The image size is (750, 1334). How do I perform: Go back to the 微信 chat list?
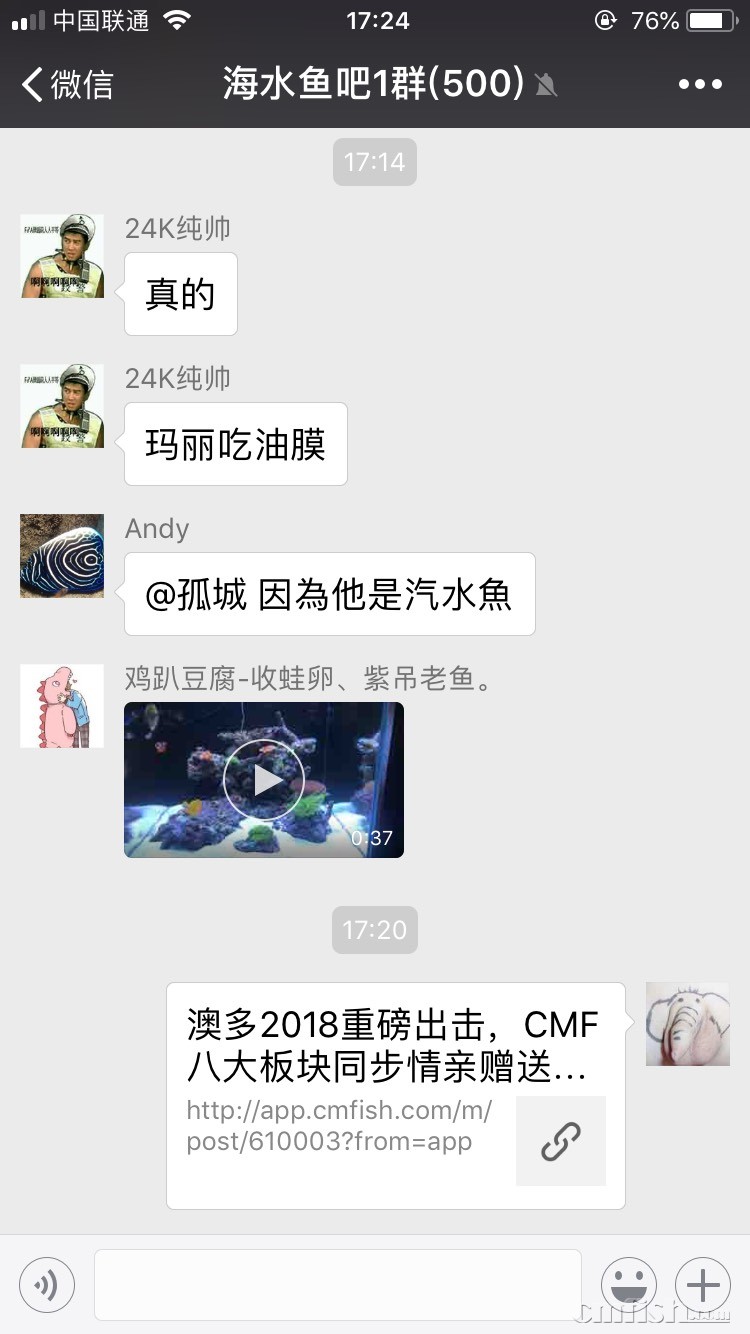click(68, 85)
